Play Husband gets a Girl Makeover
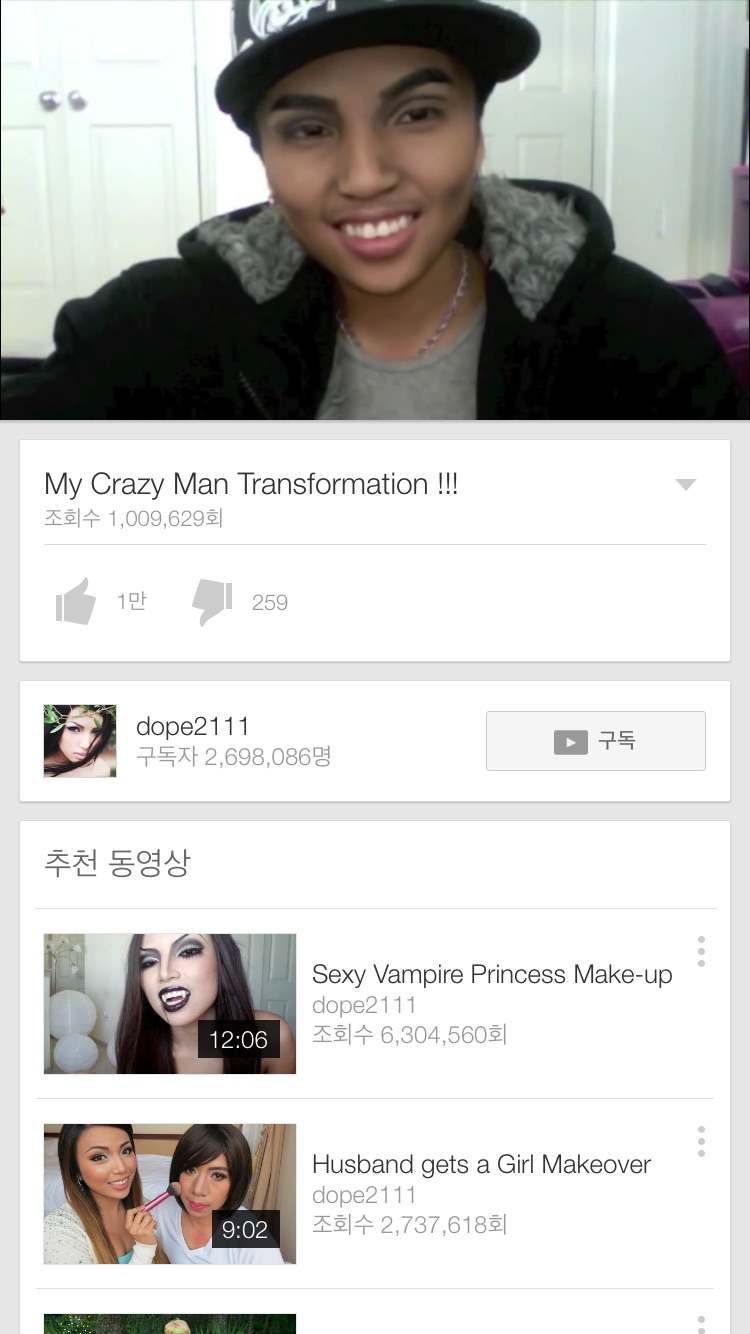Viewport: 750px width, 1334px height. pos(170,1193)
